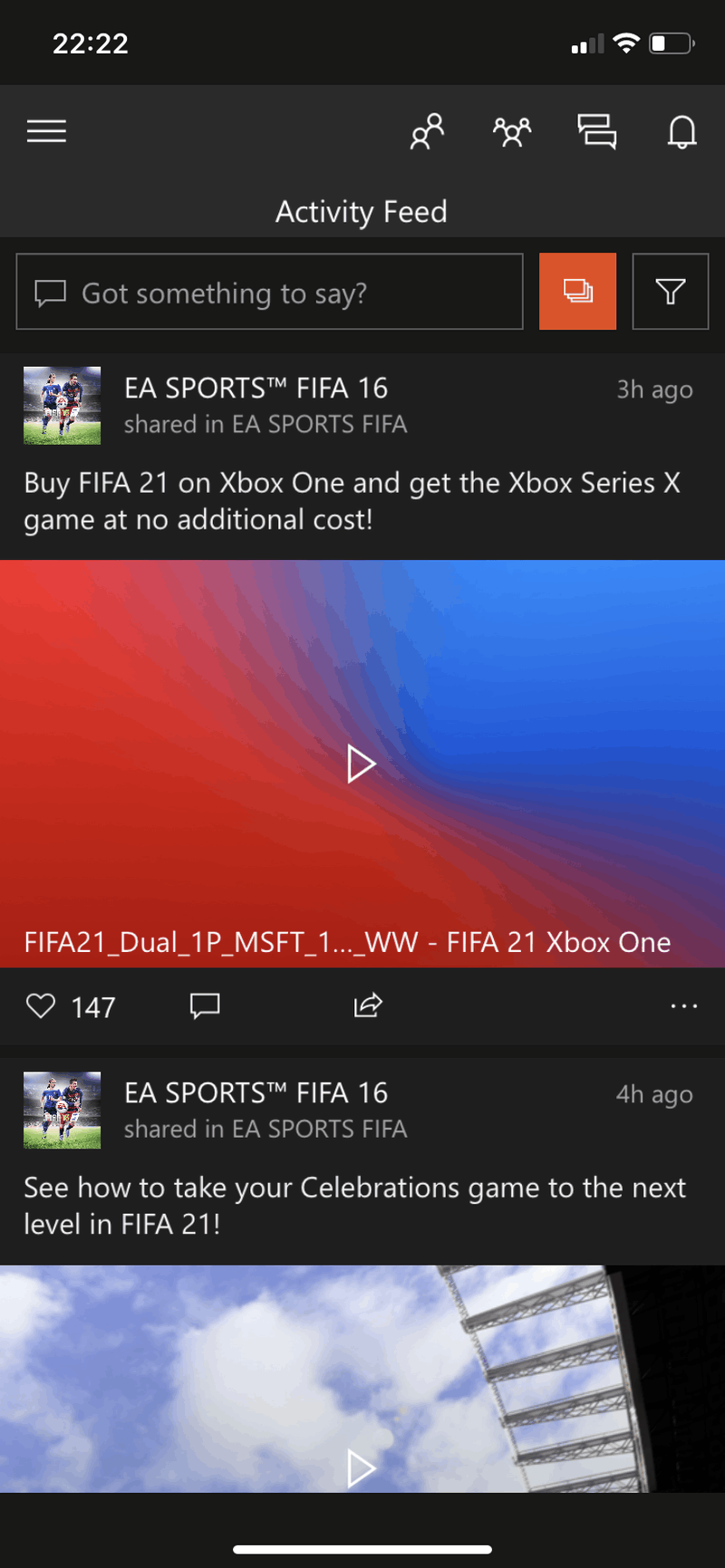This screenshot has width=725, height=1568.
Task: Open the feed filter funnel
Action: click(670, 291)
